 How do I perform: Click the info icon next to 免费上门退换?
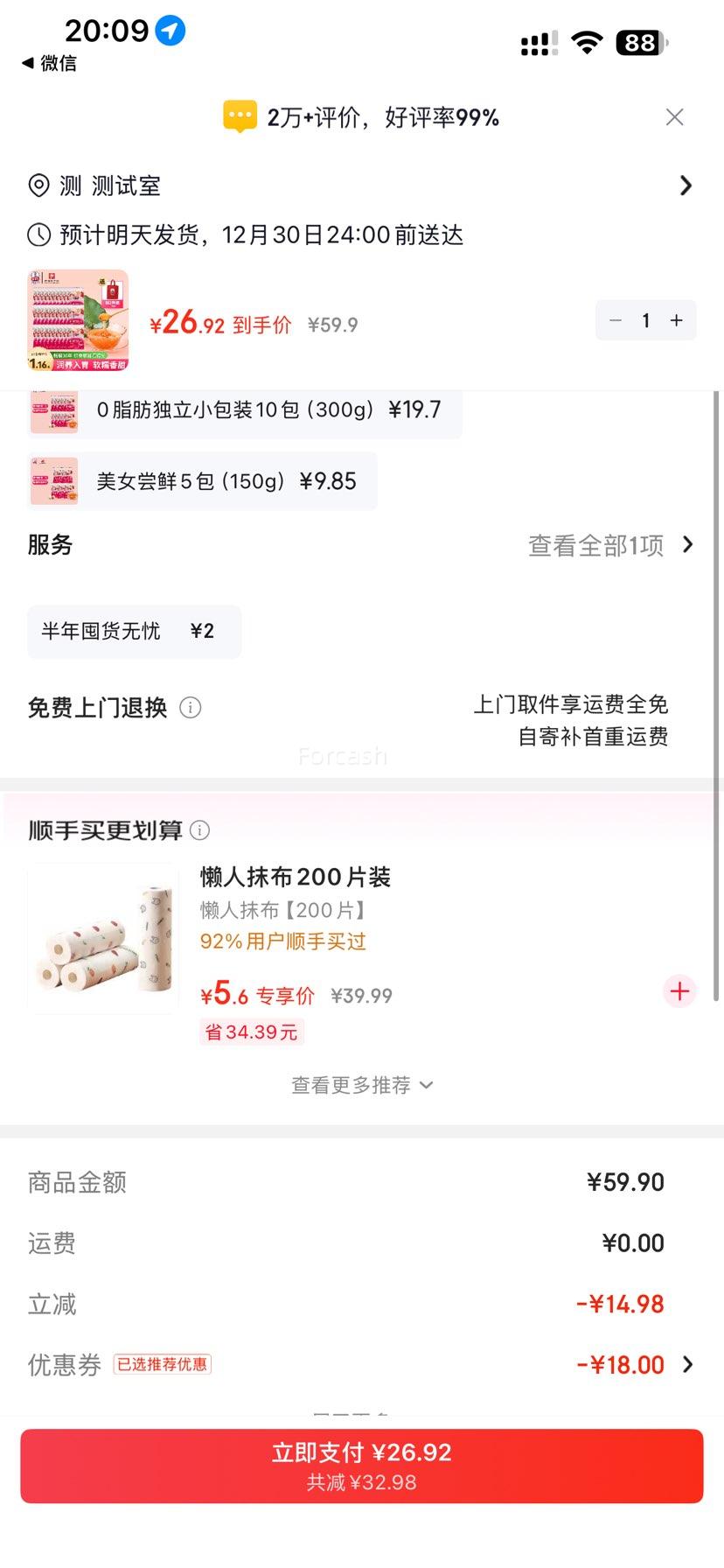point(191,708)
